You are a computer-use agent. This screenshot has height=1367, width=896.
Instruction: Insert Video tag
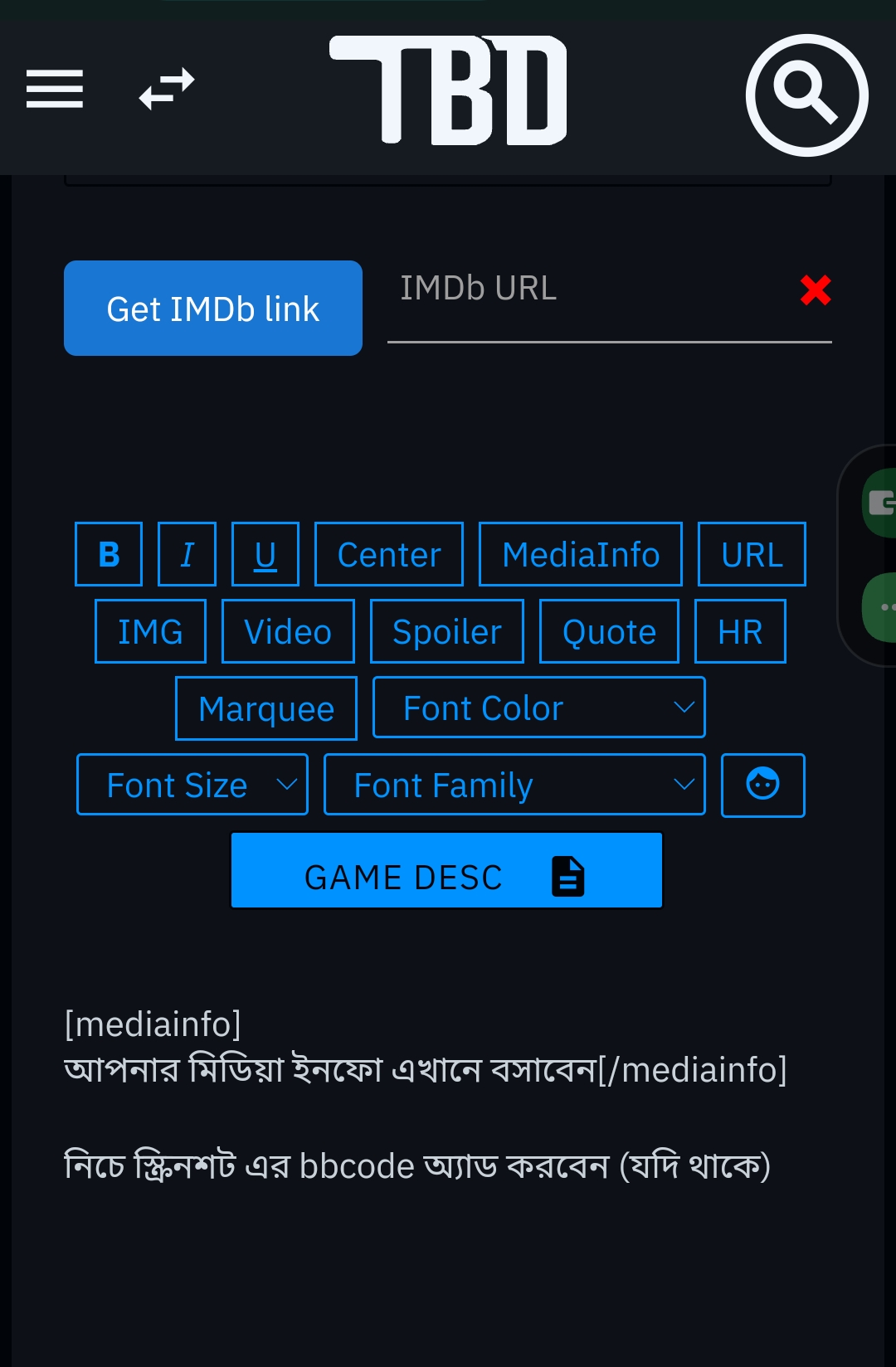coord(288,631)
